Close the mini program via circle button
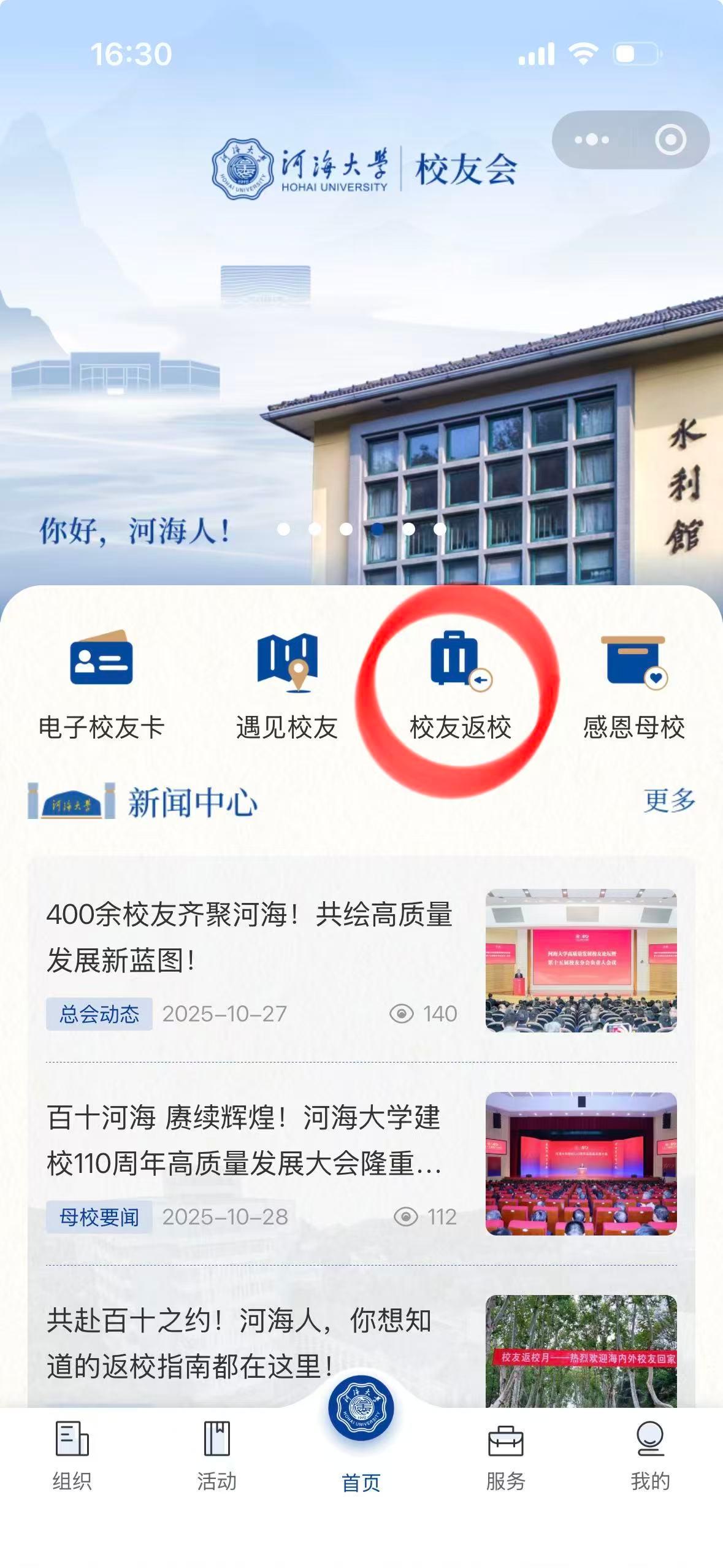Viewport: 723px width, 1568px height. pos(670,140)
